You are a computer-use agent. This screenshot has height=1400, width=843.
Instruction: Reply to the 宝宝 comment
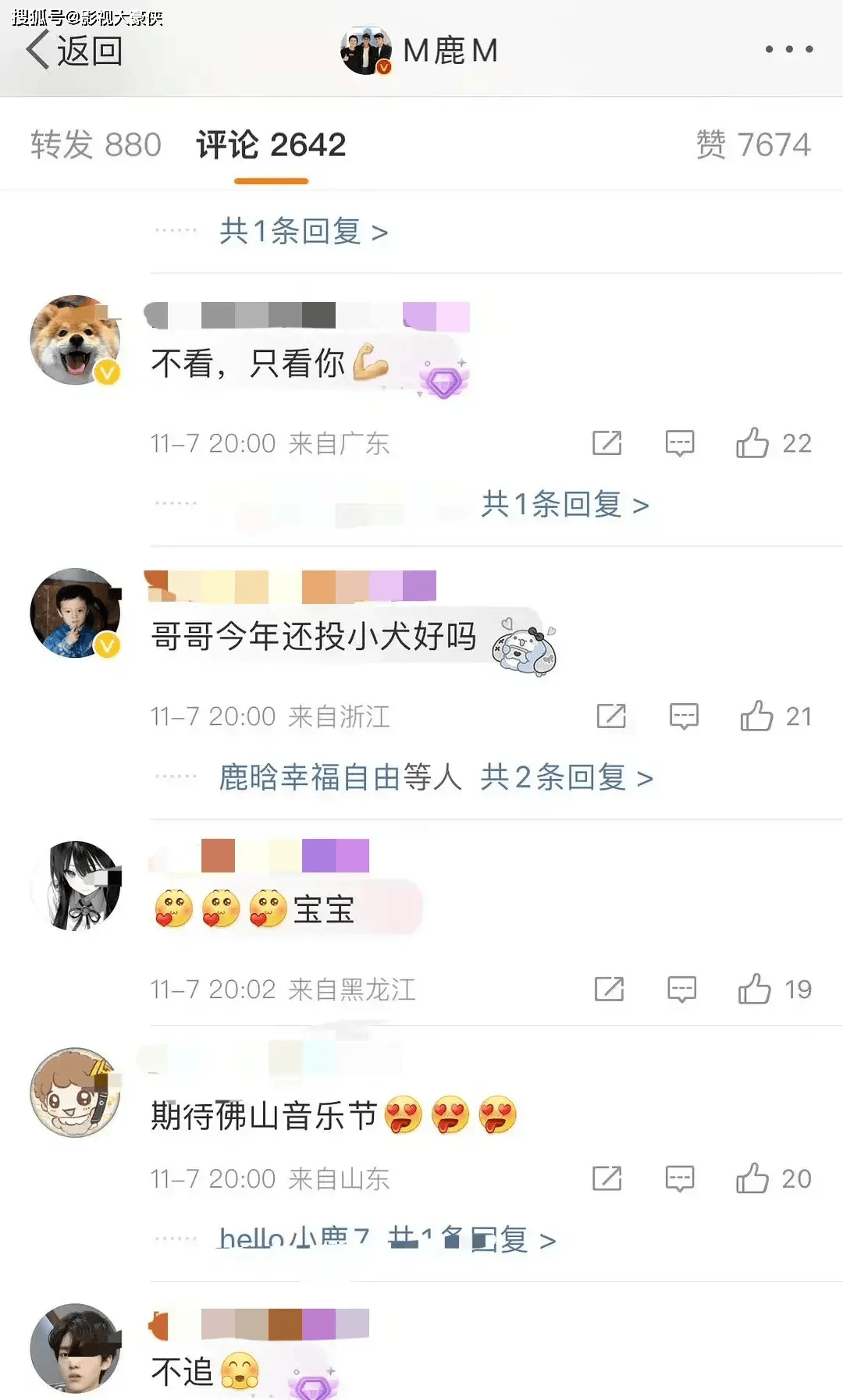(681, 989)
